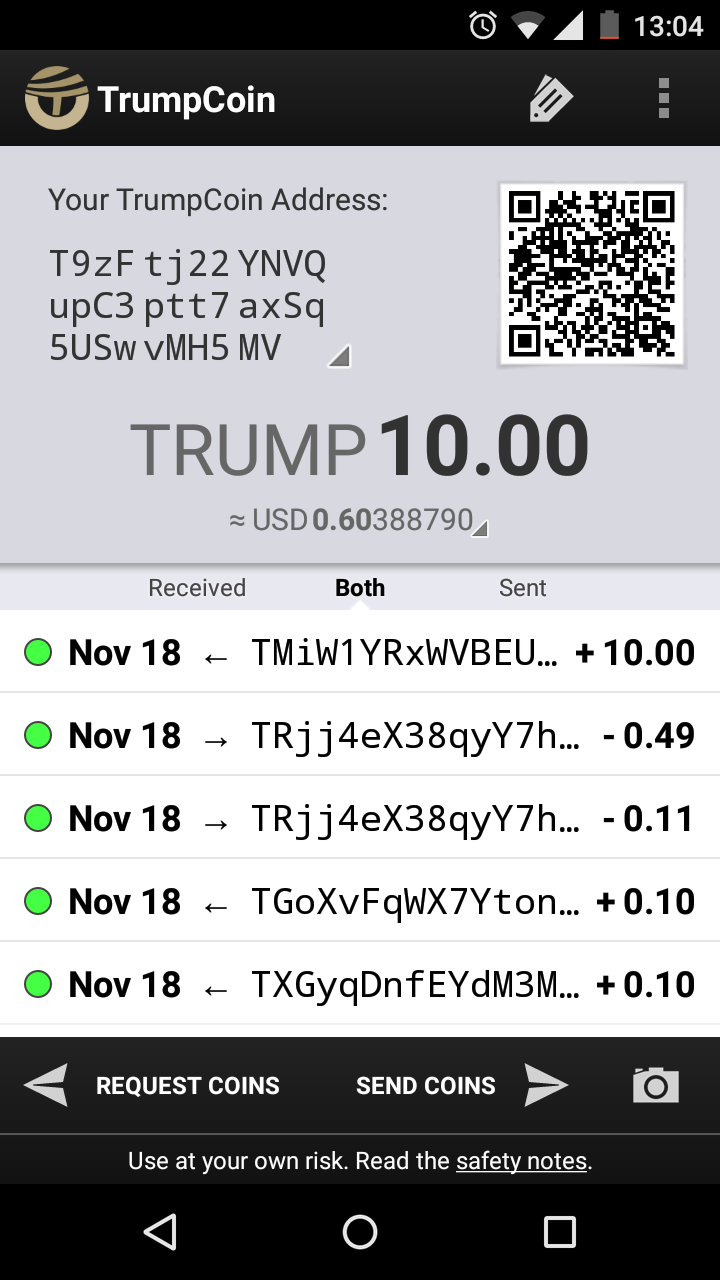Switch to the Received tab

[197, 588]
